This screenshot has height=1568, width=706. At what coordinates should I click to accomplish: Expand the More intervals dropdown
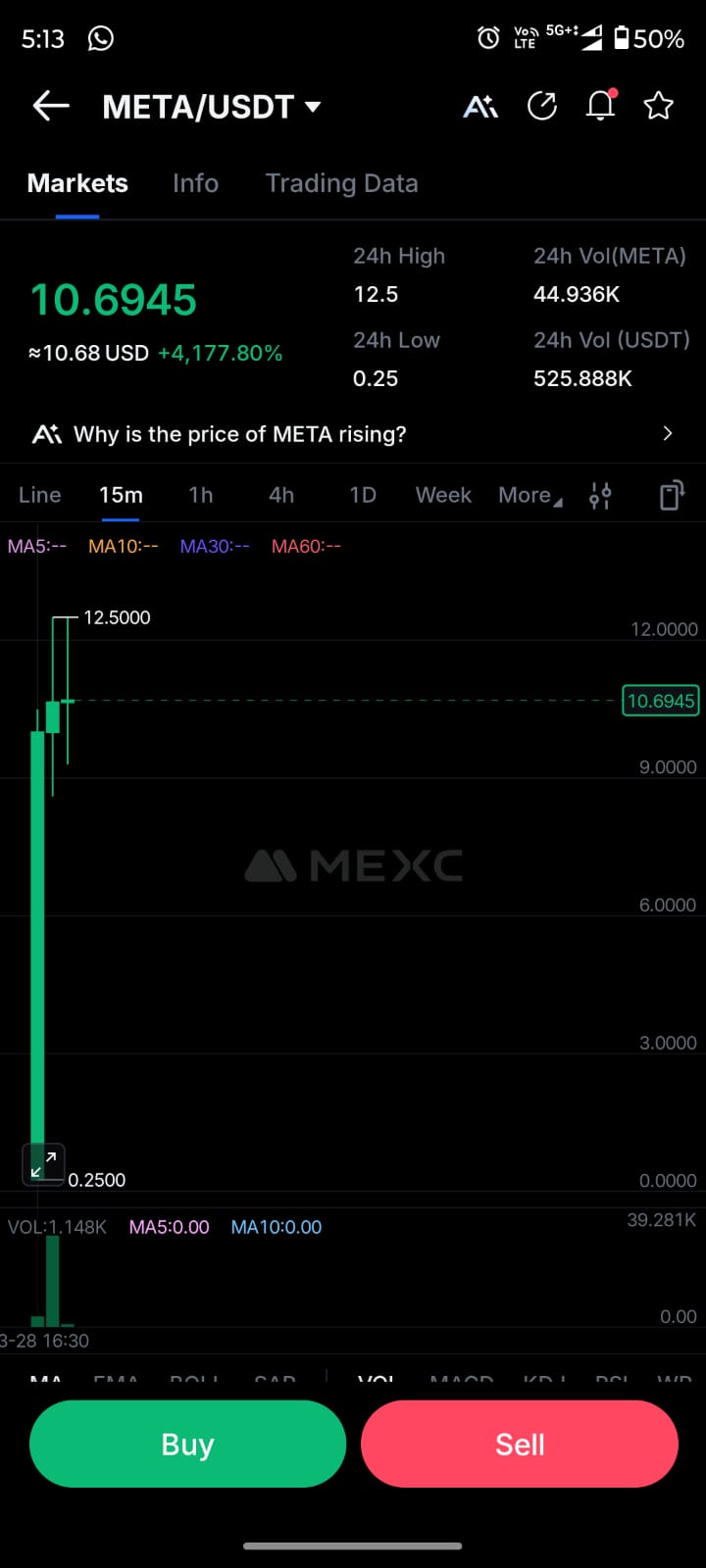[529, 495]
